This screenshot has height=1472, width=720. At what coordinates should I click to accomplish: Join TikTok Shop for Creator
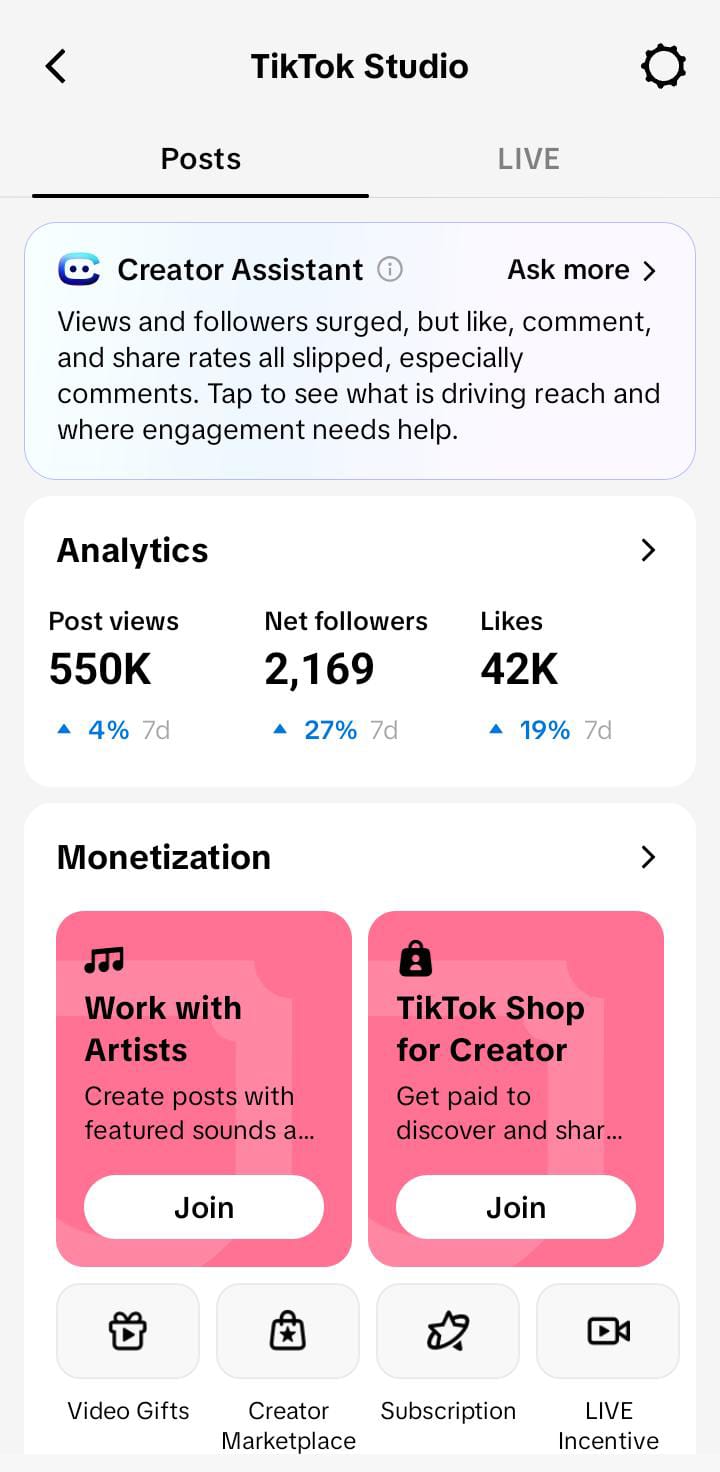tap(516, 1207)
